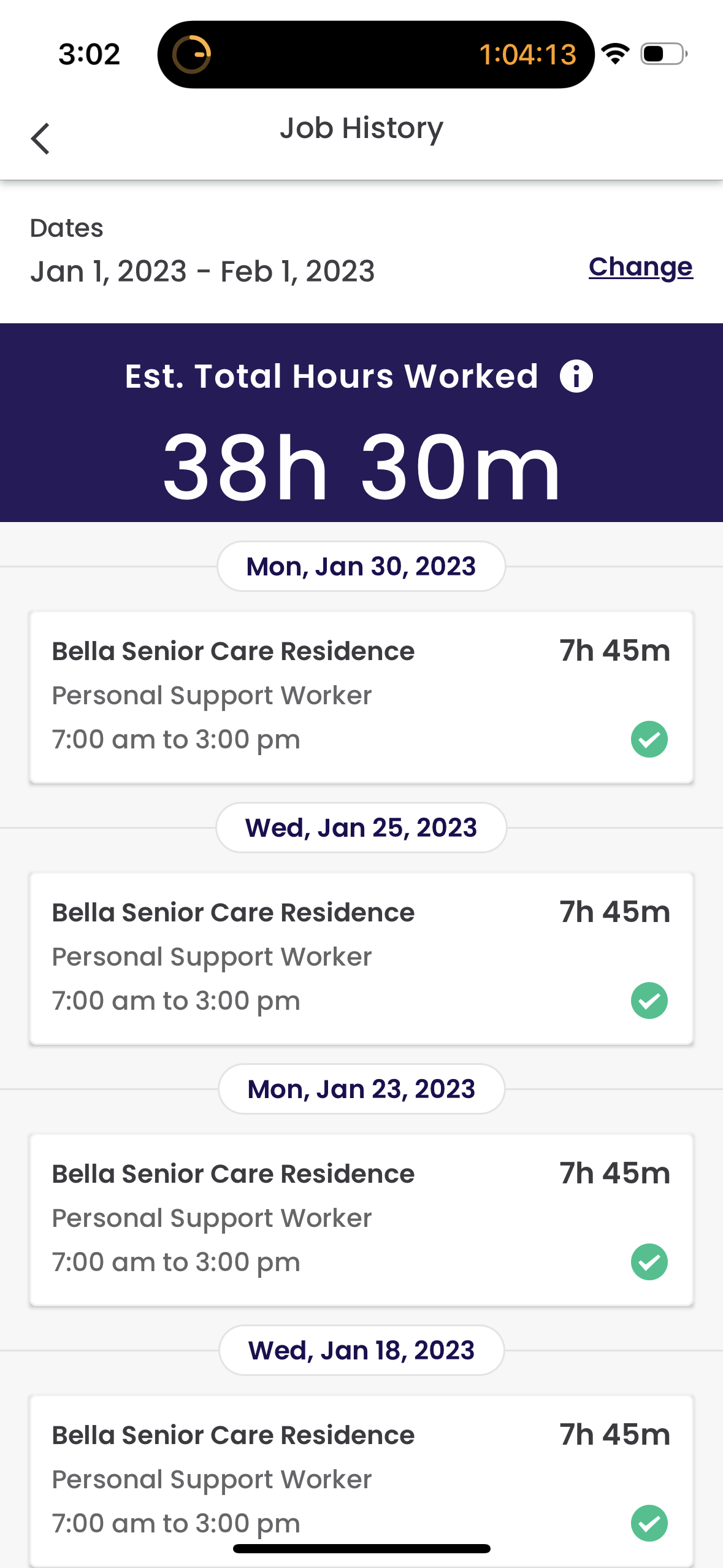View the Wed, Jan 18 shift details
The image size is (723, 1568).
[x=361, y=1478]
